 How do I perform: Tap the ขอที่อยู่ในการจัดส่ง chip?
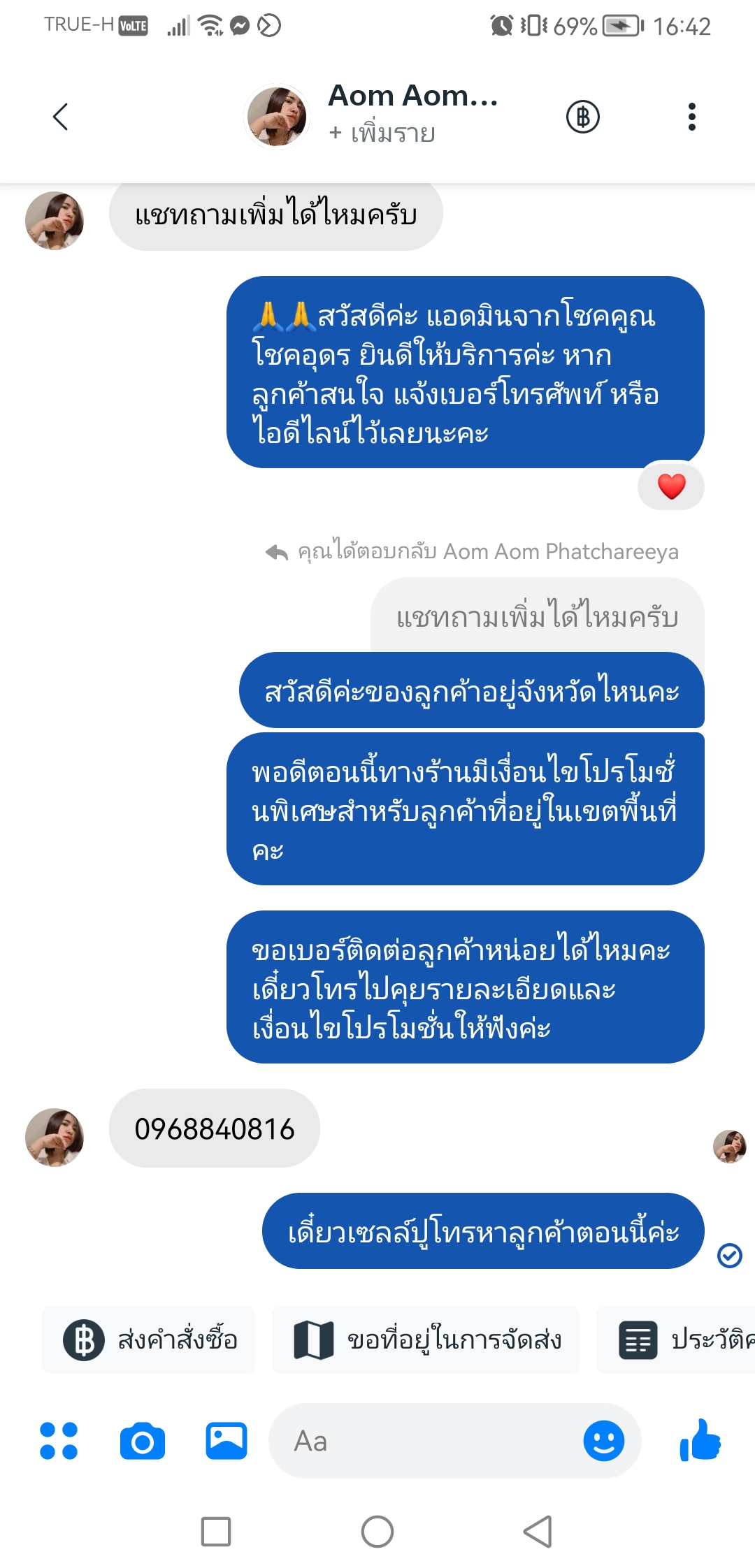point(426,1340)
